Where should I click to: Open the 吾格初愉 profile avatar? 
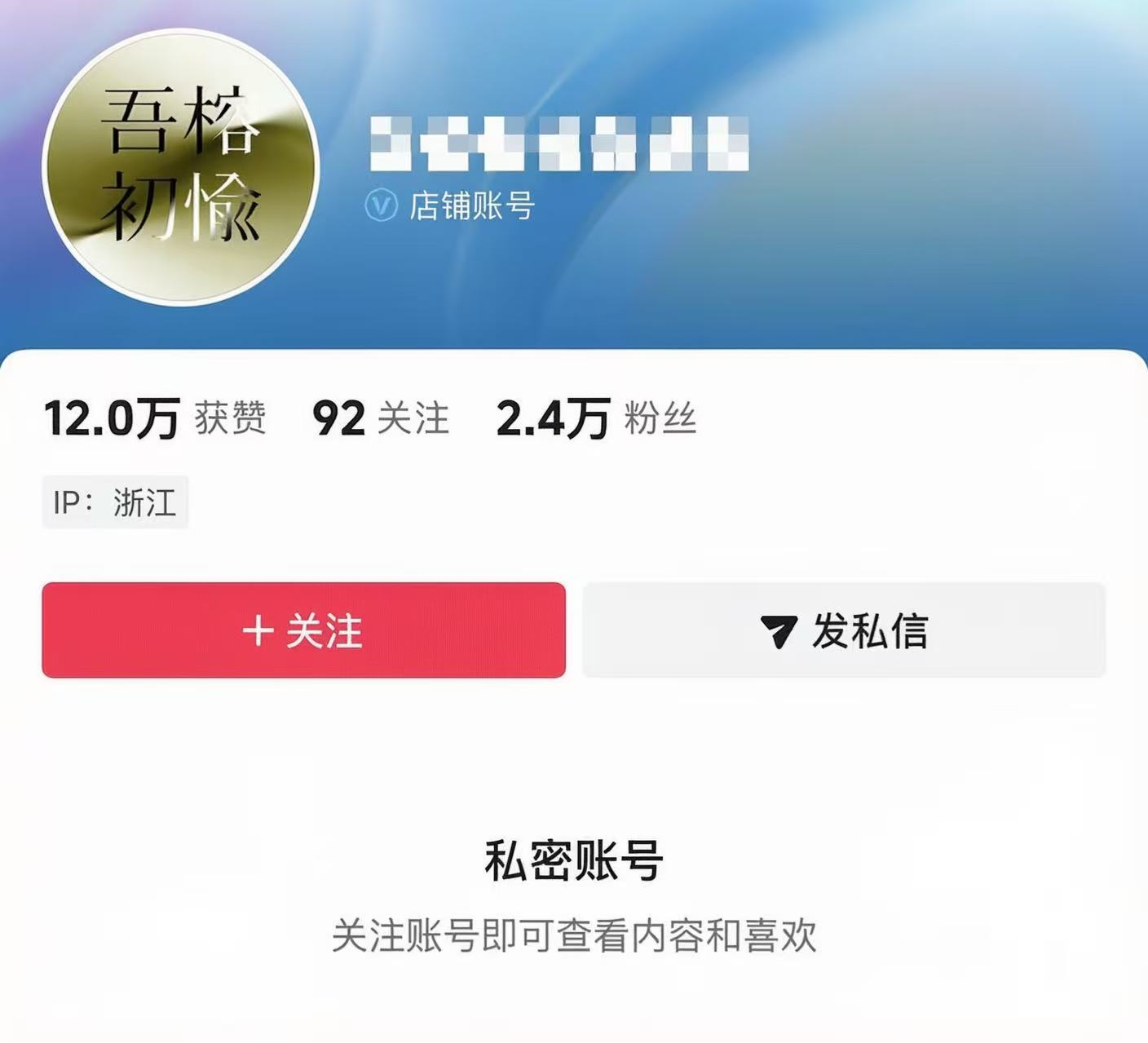(181, 167)
